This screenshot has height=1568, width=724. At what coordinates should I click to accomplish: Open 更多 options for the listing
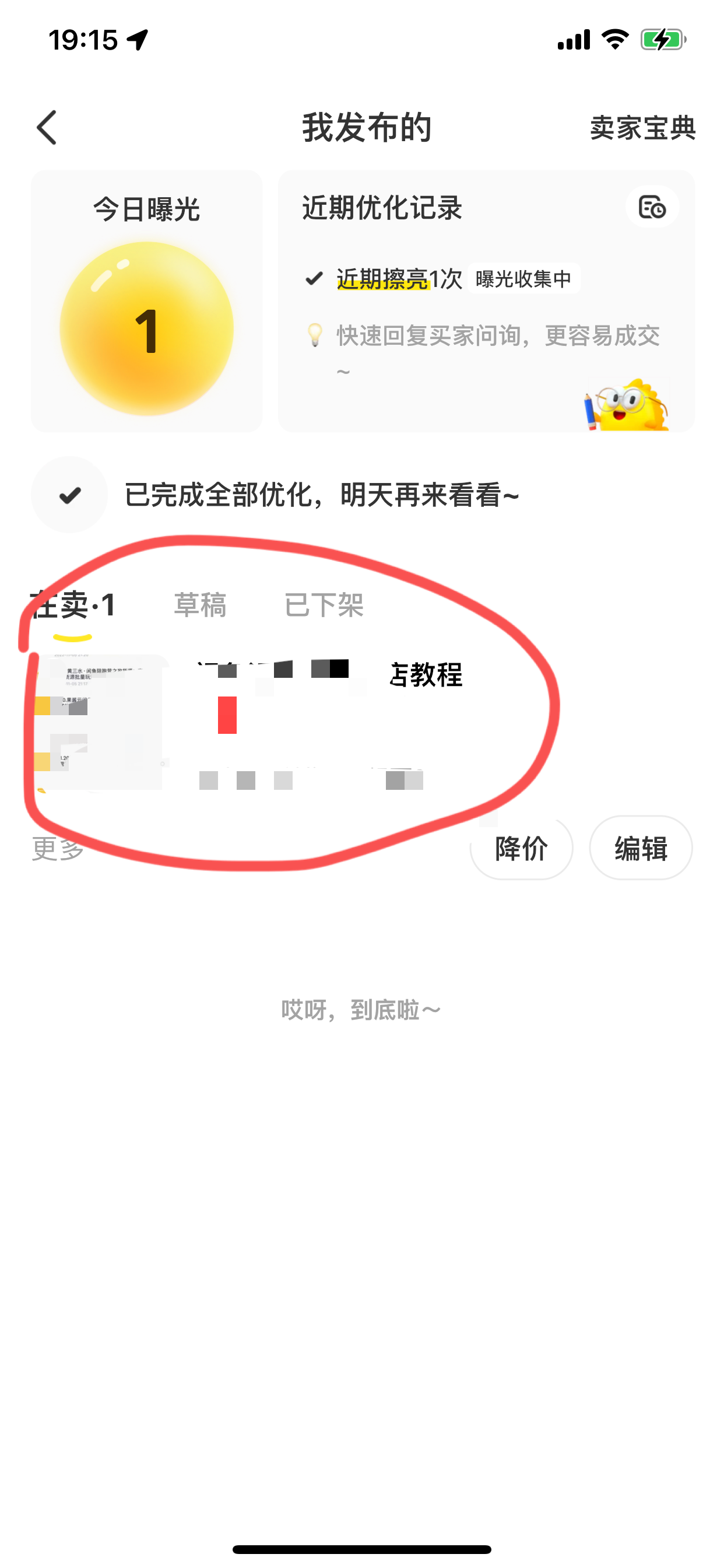58,848
